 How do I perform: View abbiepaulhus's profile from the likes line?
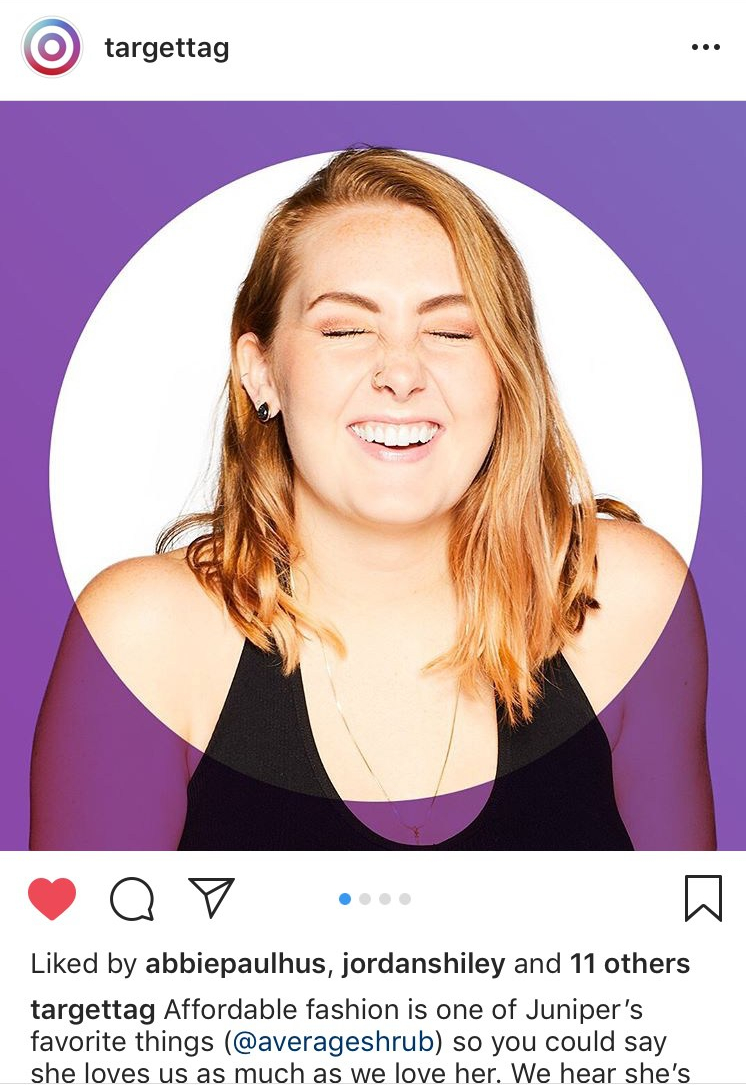pyautogui.click(x=236, y=964)
